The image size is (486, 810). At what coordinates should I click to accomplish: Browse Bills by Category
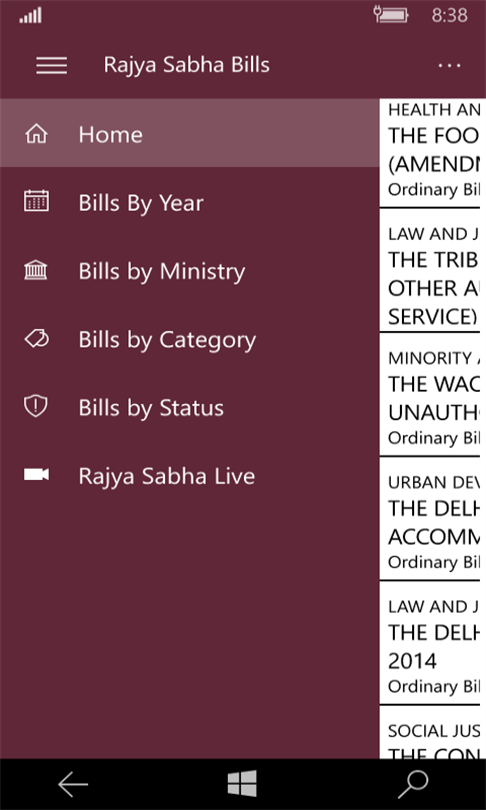190,339
